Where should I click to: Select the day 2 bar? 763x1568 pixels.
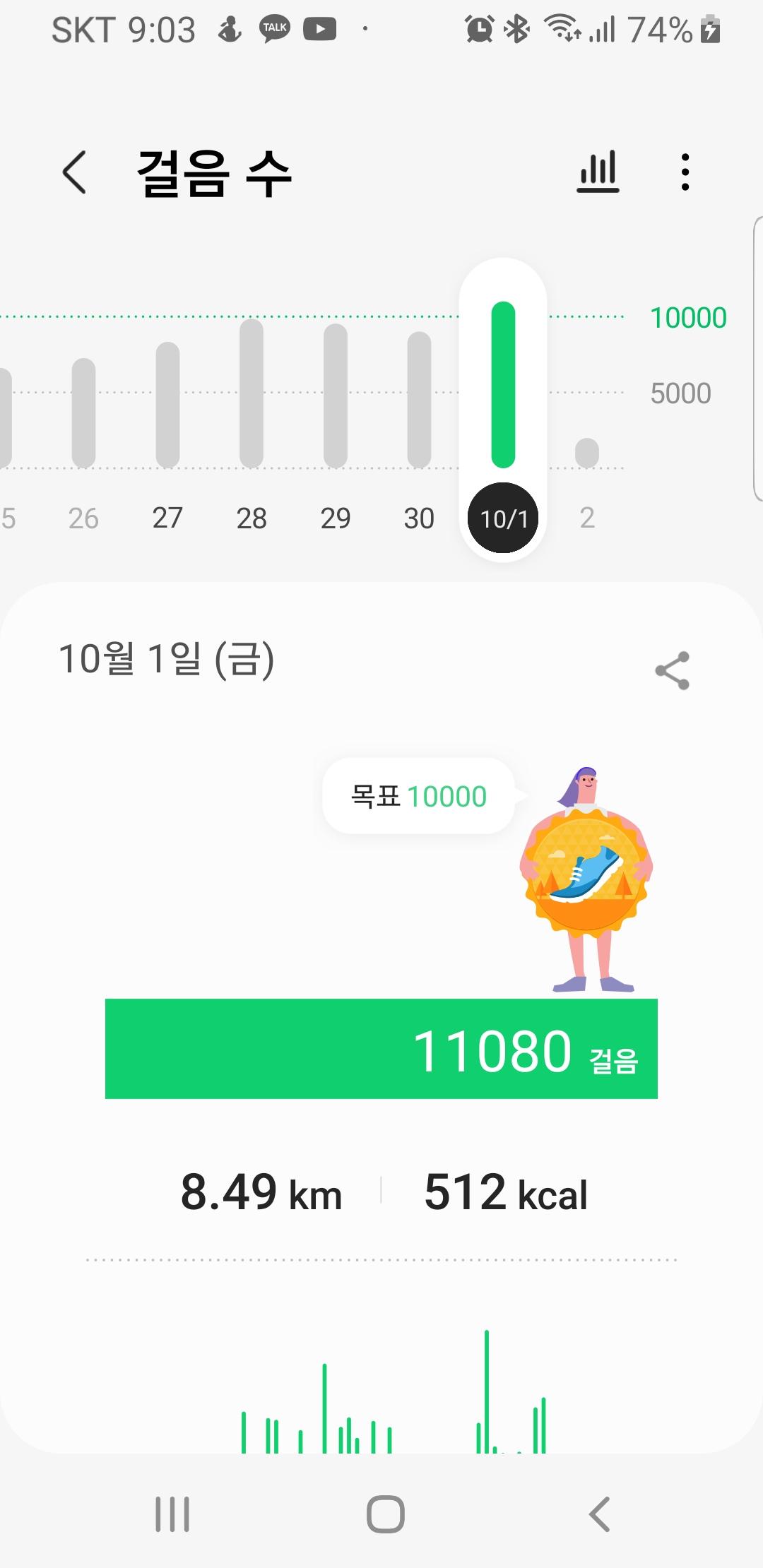tap(587, 453)
